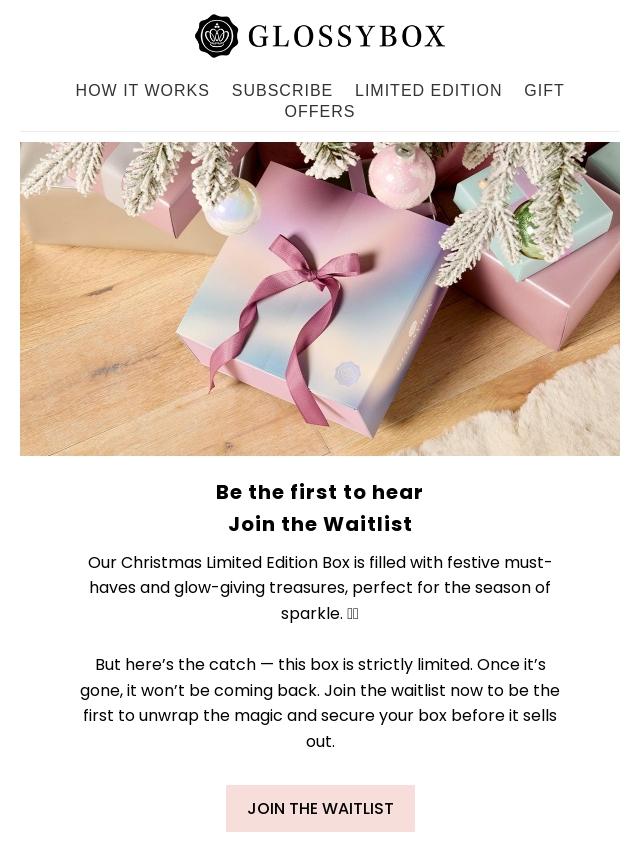This screenshot has width=640, height=854.
Task: Open the Limited Edition section
Action: pyautogui.click(x=428, y=90)
